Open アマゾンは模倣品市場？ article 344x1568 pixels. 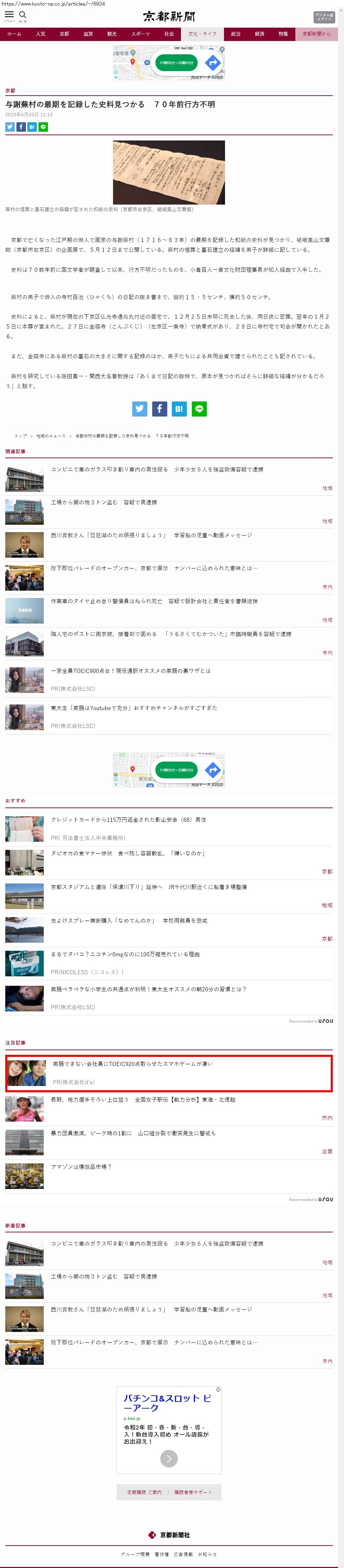pos(81,1167)
